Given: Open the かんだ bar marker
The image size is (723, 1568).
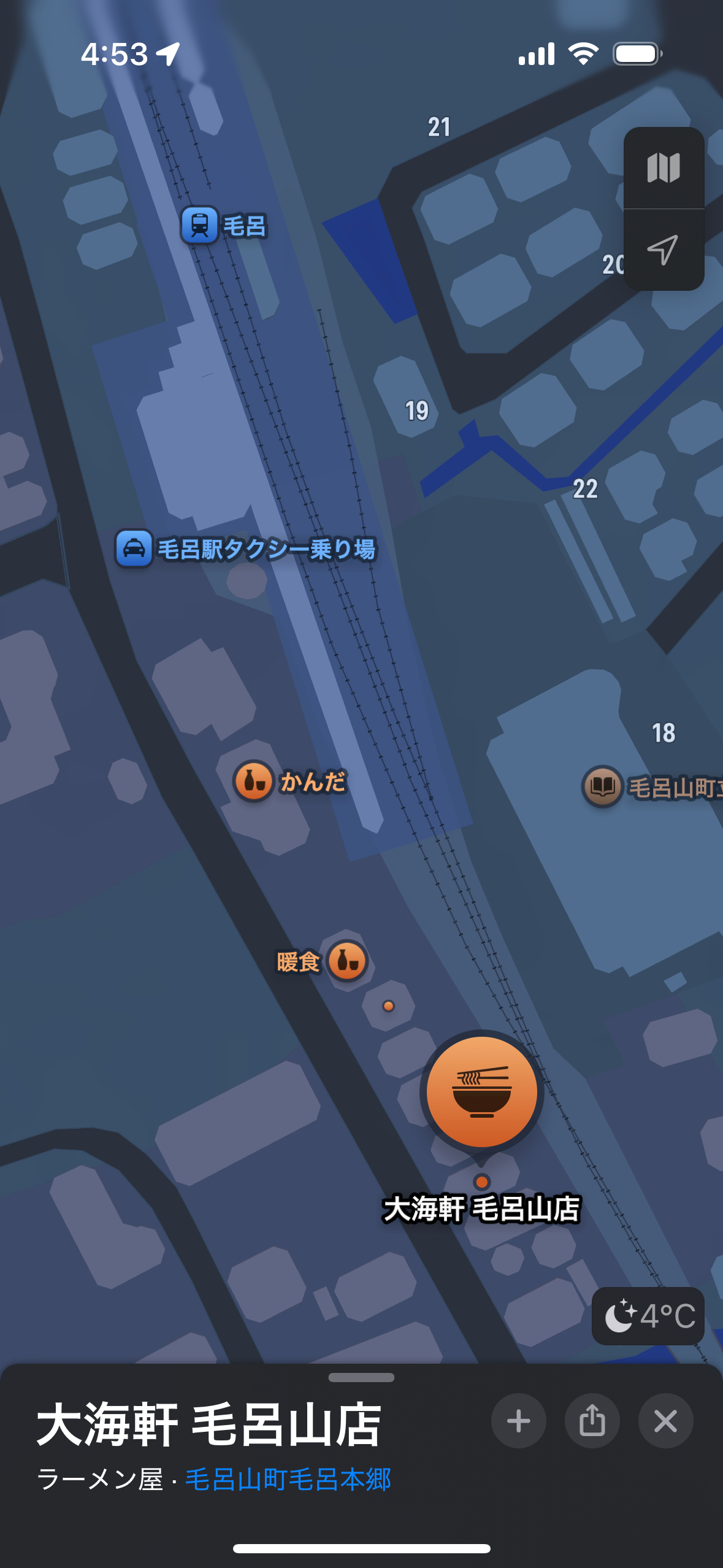Looking at the screenshot, I should (x=253, y=782).
